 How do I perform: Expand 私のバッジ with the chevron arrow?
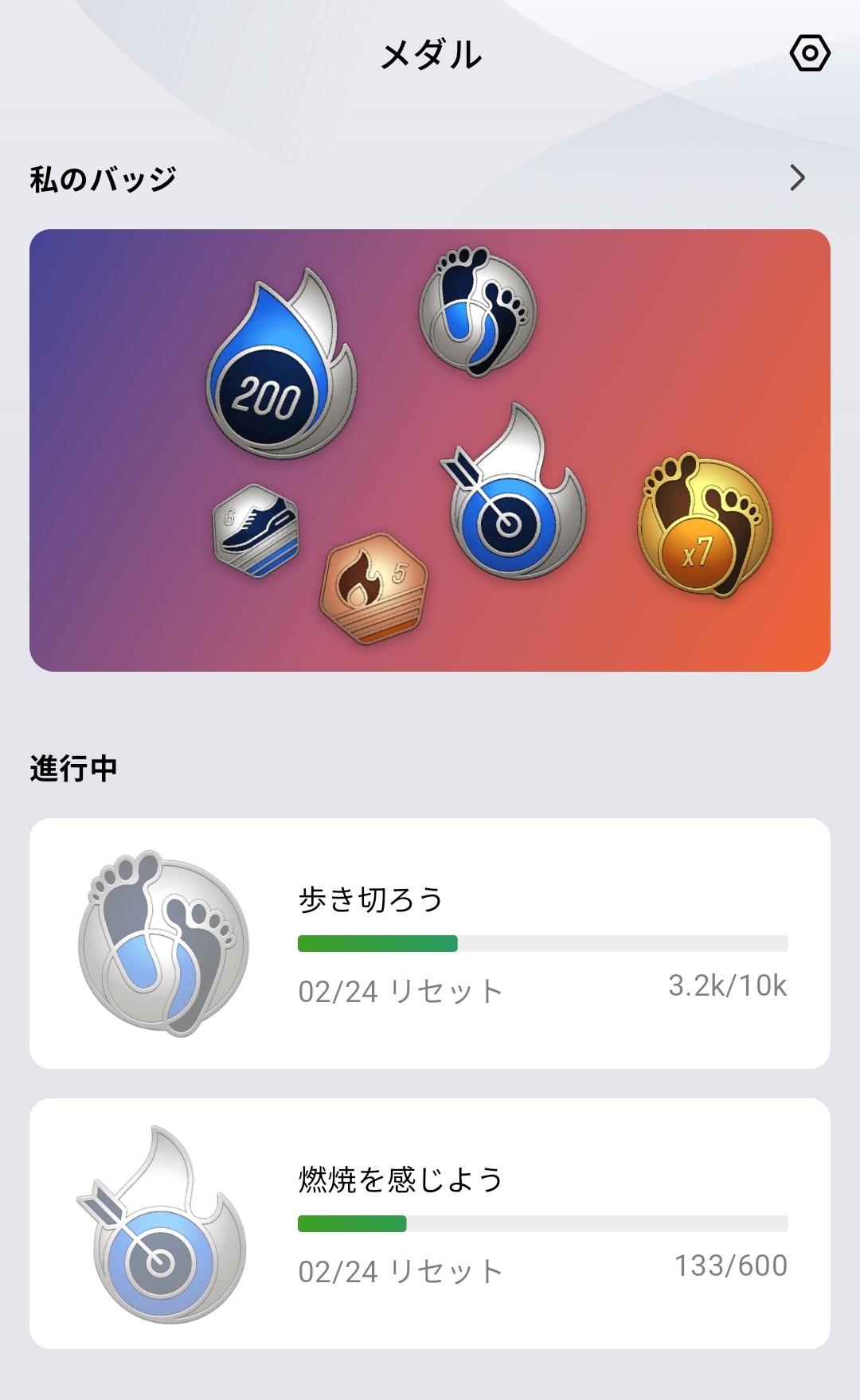(x=797, y=177)
